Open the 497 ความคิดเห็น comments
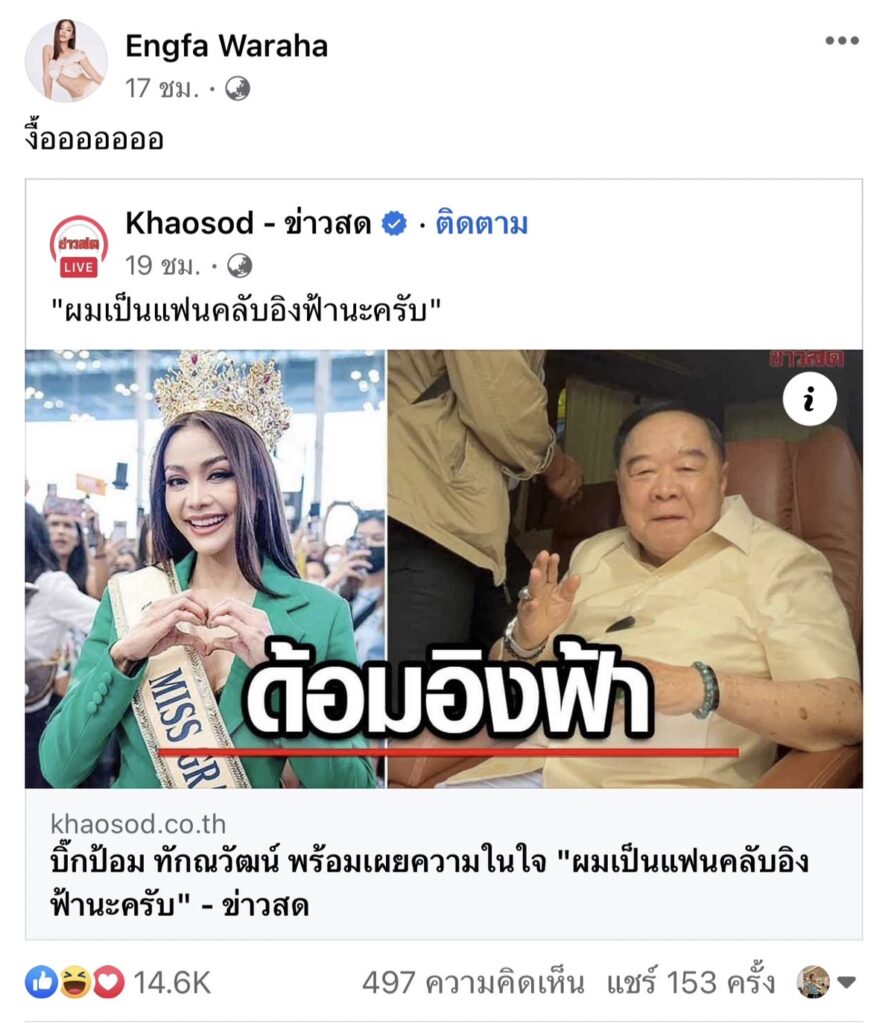The image size is (888, 1024). [472, 983]
